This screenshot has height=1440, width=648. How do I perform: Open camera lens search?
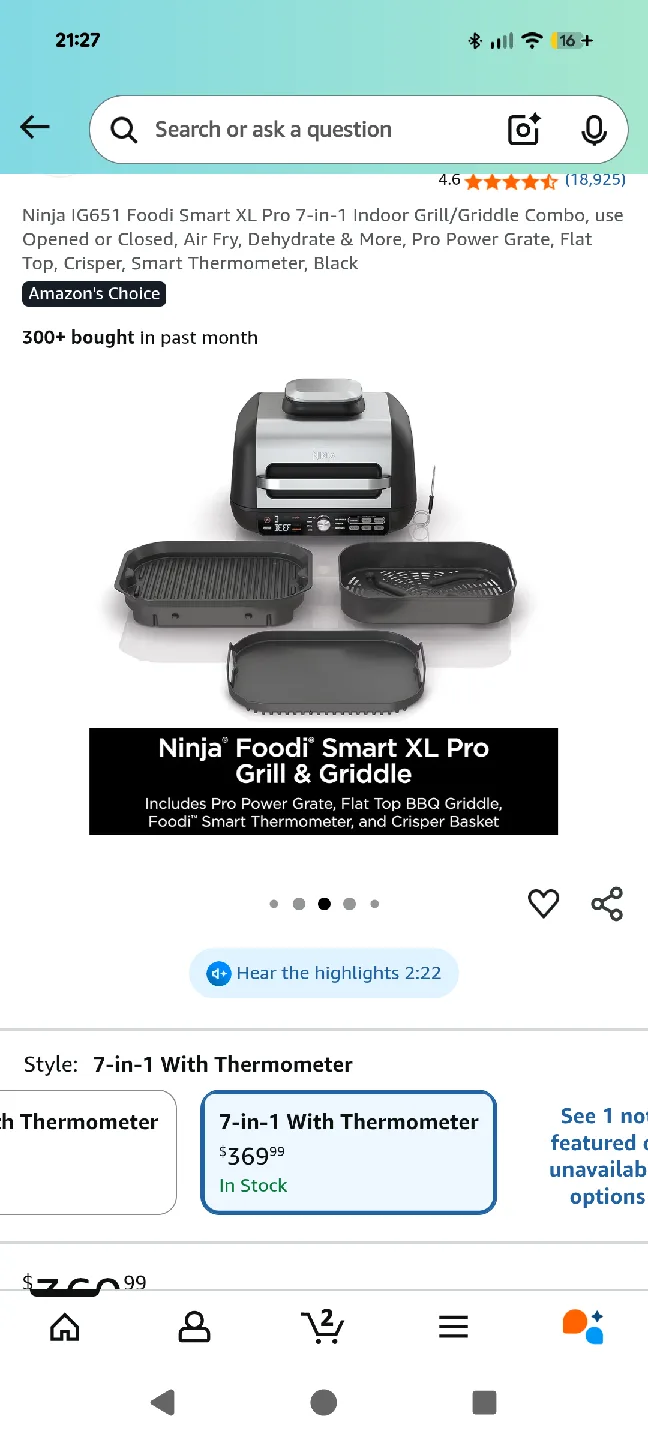524,130
